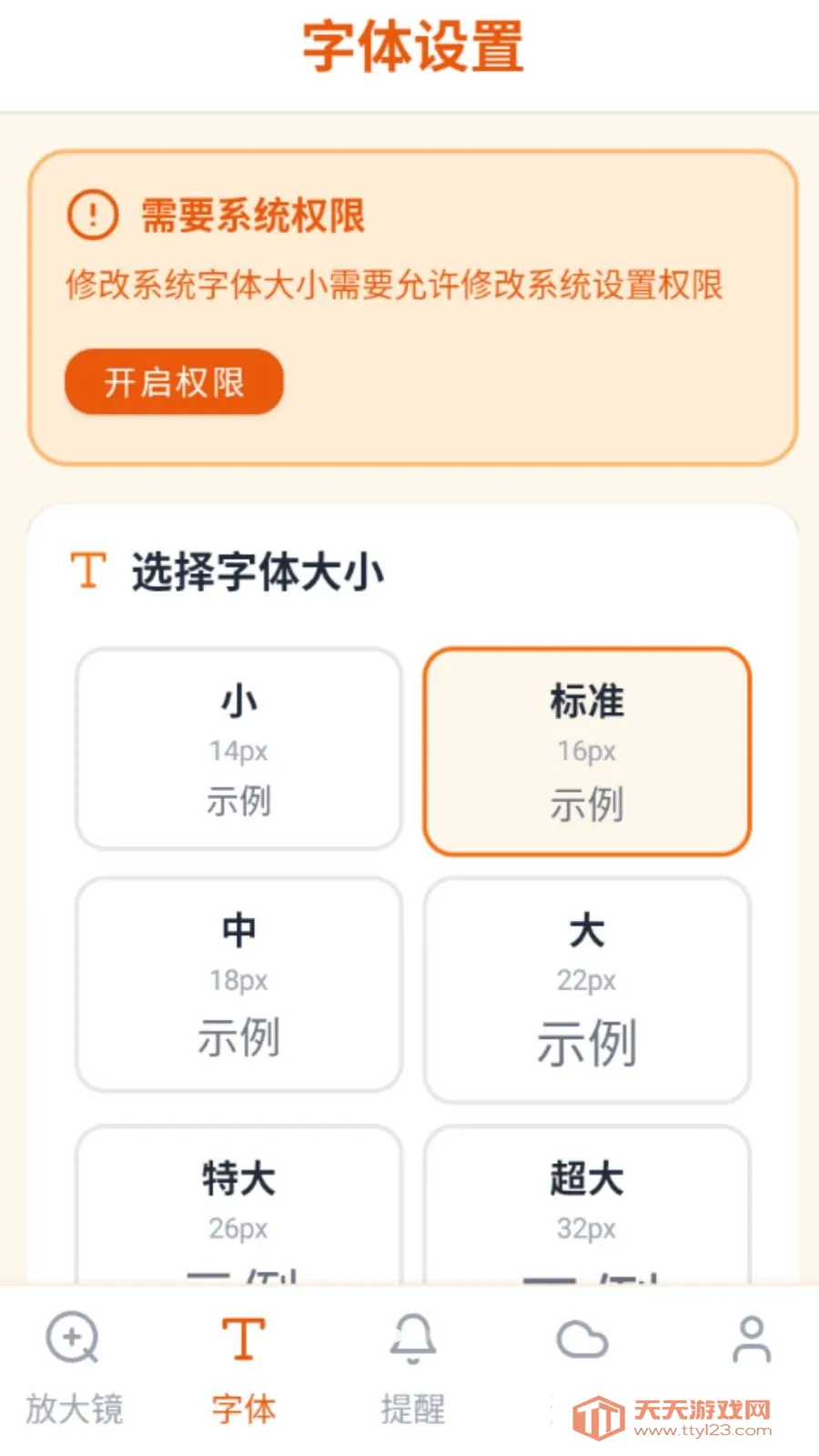
Task: Click the 开启权限 button
Action: point(173,382)
